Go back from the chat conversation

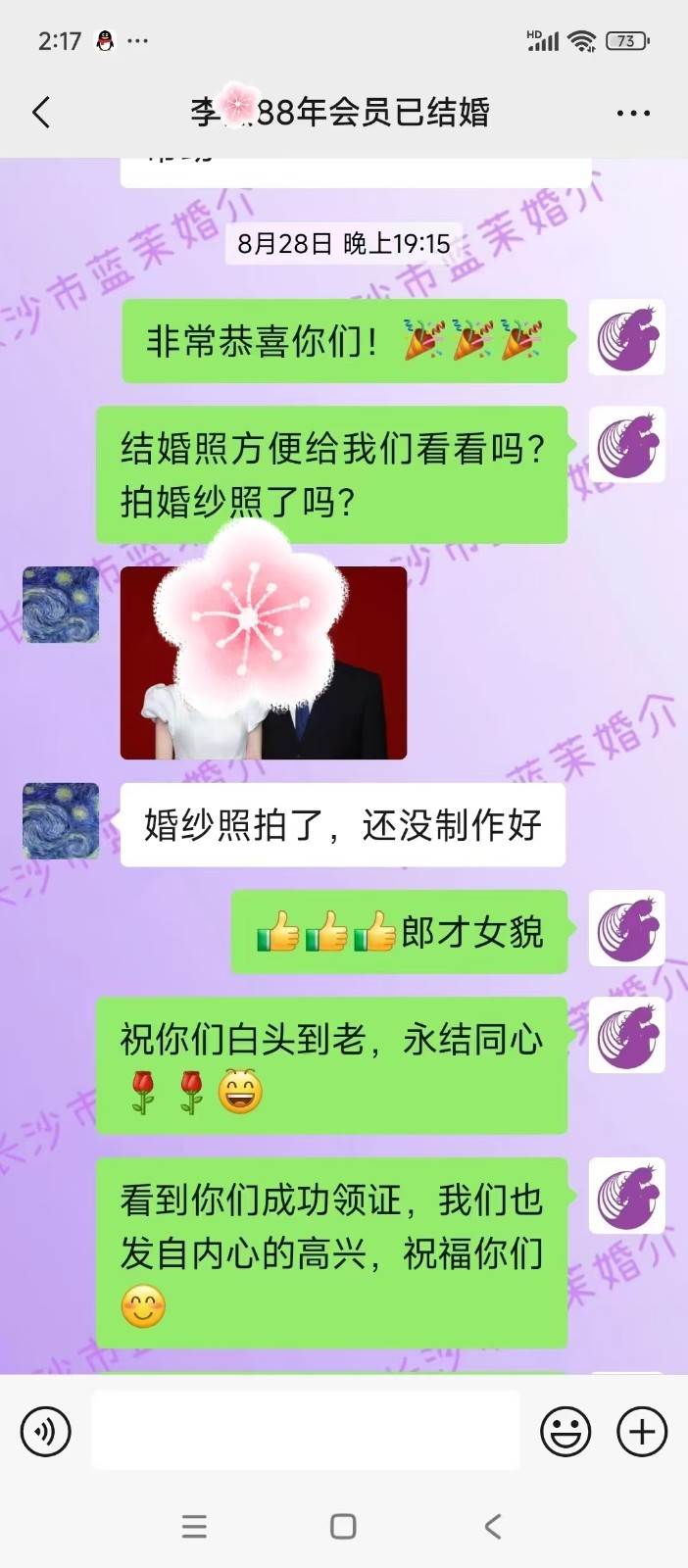click(x=41, y=113)
